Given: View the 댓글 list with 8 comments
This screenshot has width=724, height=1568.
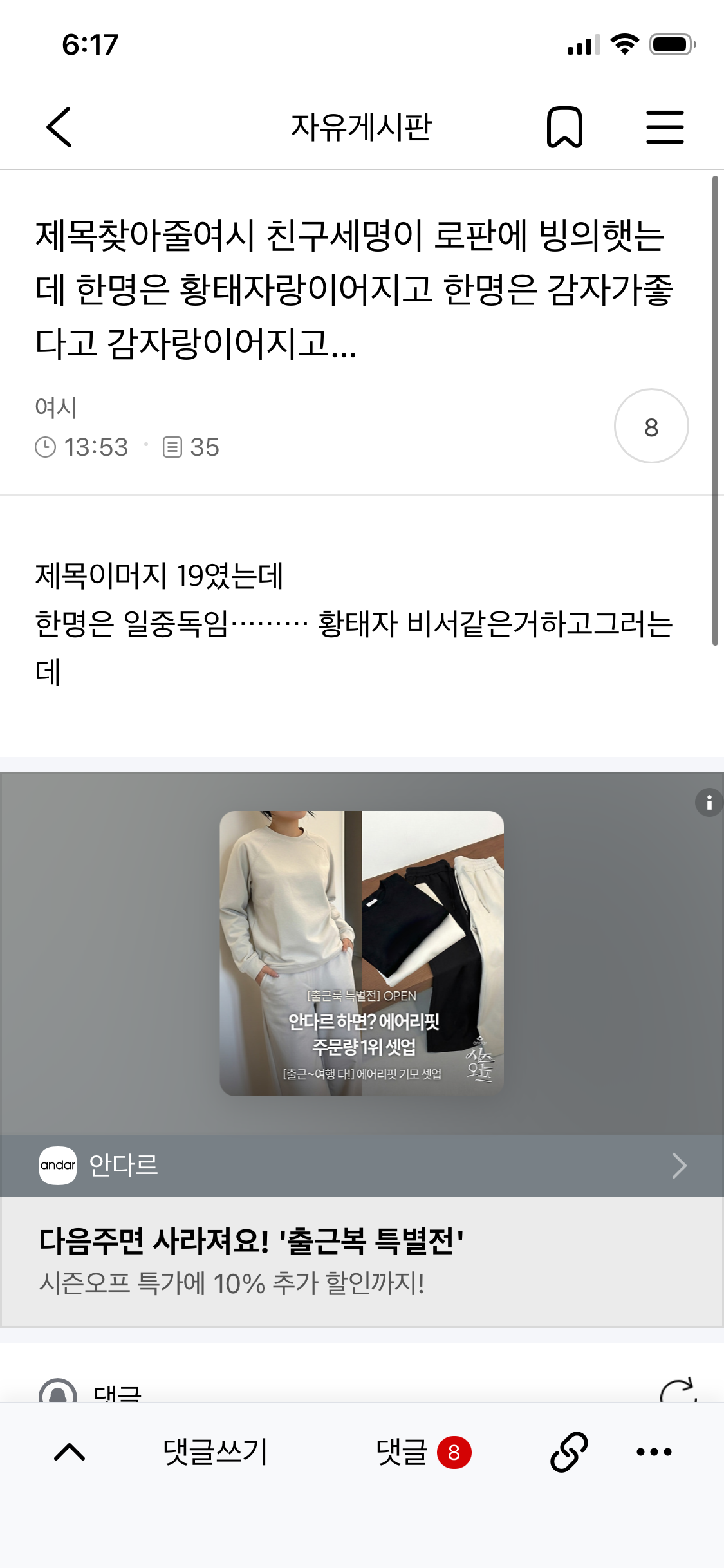Looking at the screenshot, I should point(423,1452).
